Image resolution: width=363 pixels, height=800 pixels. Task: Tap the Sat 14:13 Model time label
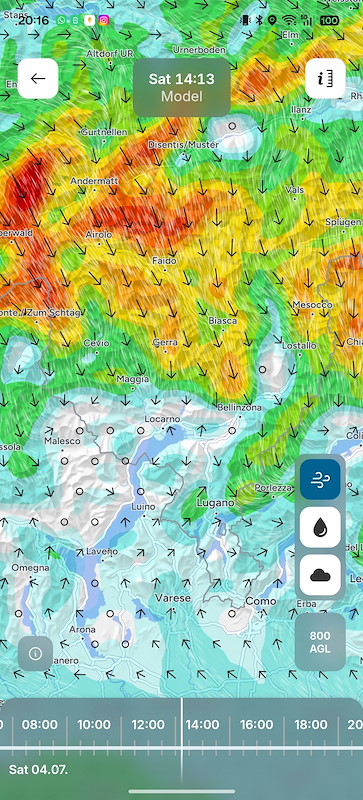[182, 87]
